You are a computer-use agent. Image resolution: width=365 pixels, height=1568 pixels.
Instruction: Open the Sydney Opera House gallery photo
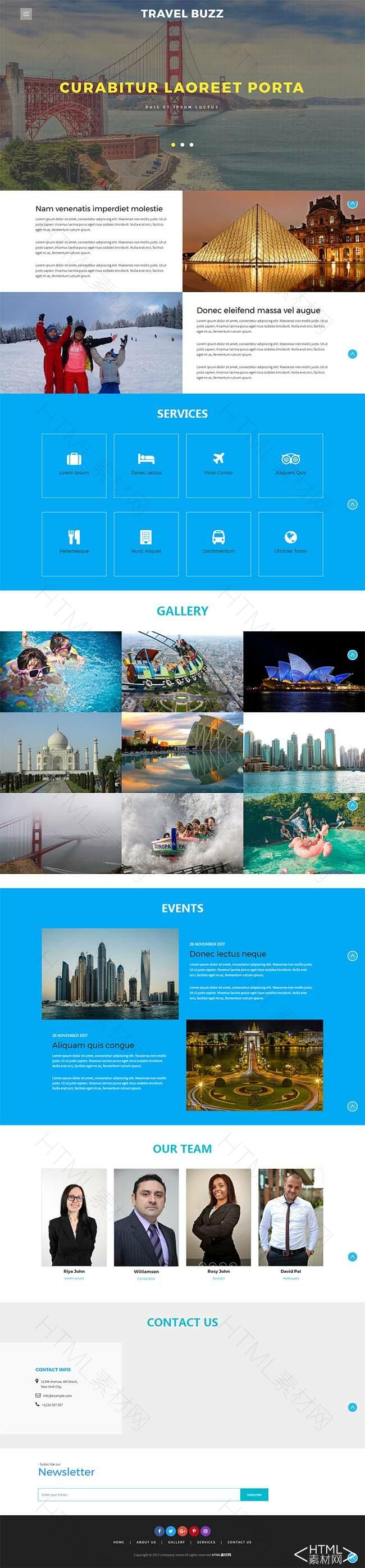coord(304,671)
